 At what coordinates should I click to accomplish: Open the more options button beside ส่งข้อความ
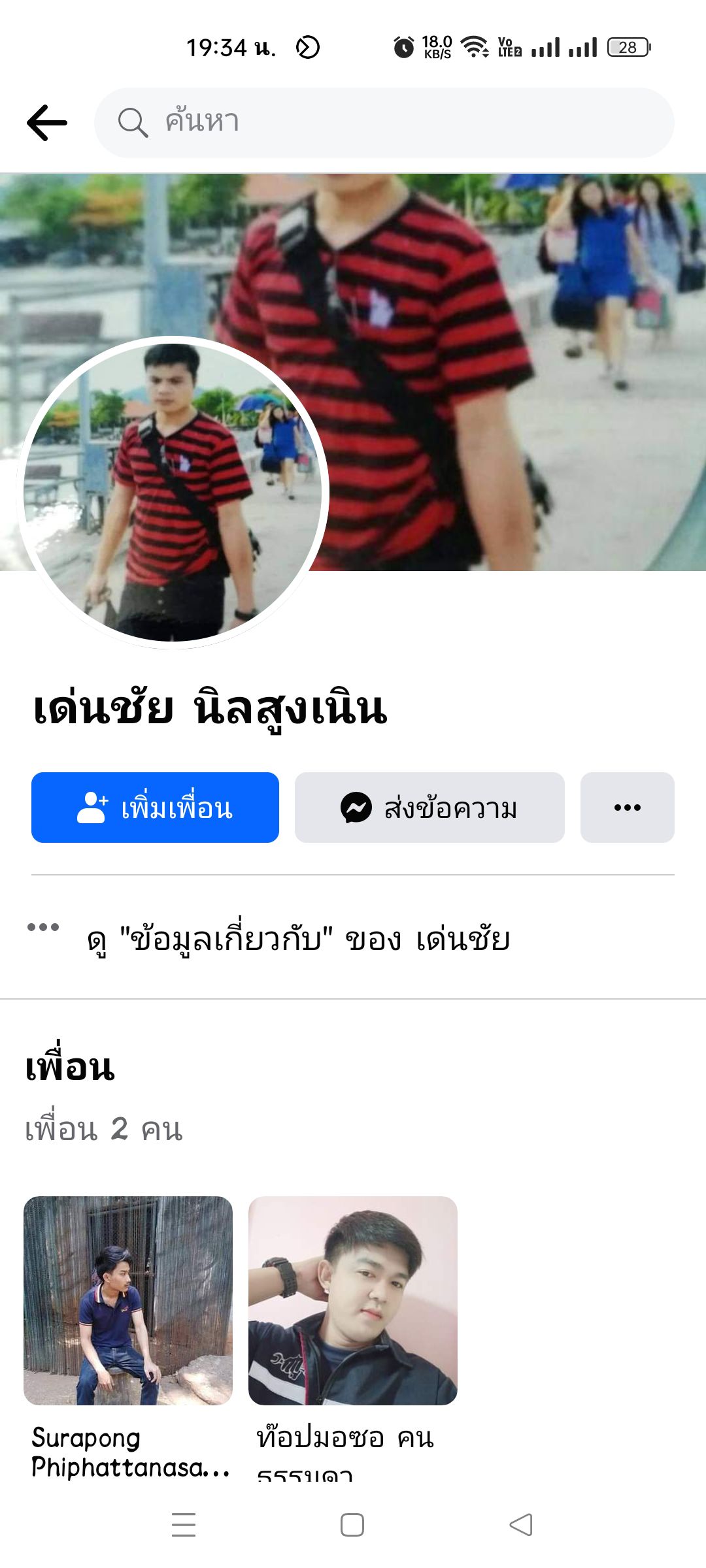click(x=627, y=808)
